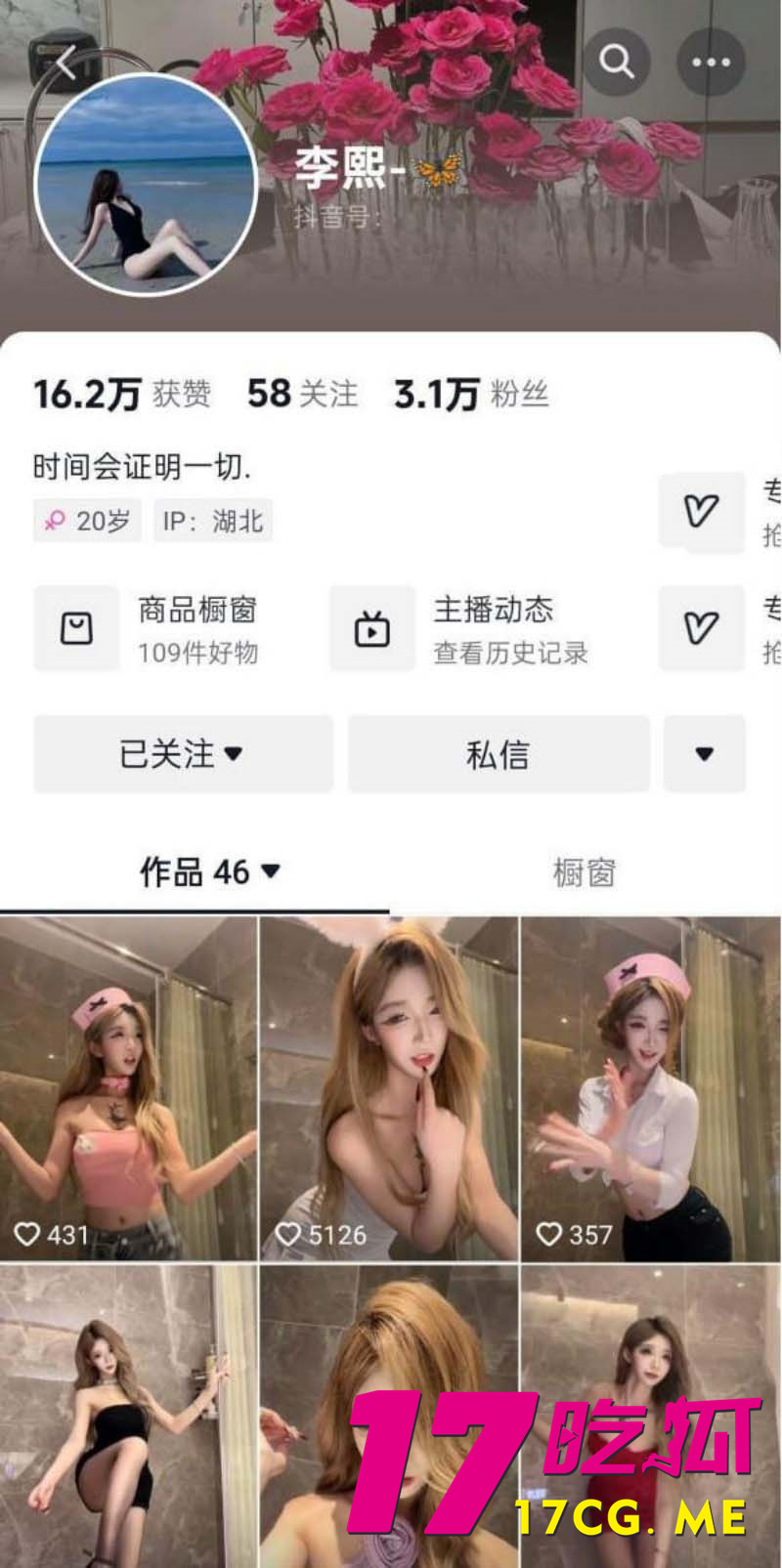Tap the 私信 message button
This screenshot has height=1568, width=782.
coord(499,753)
